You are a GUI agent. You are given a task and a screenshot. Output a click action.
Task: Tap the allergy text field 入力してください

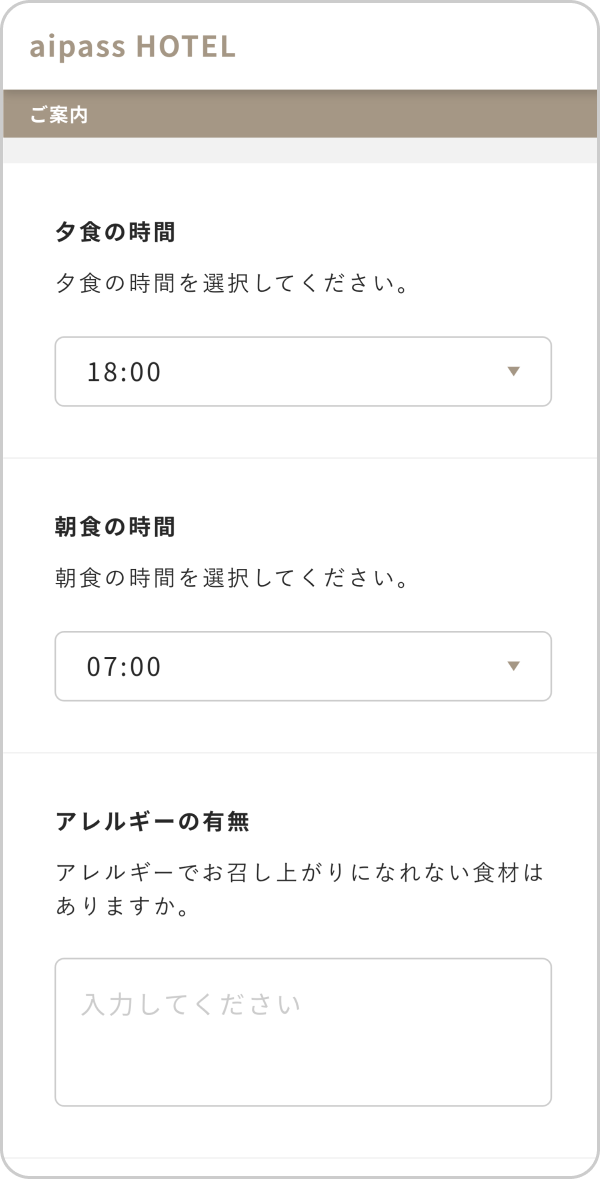pos(303,1032)
